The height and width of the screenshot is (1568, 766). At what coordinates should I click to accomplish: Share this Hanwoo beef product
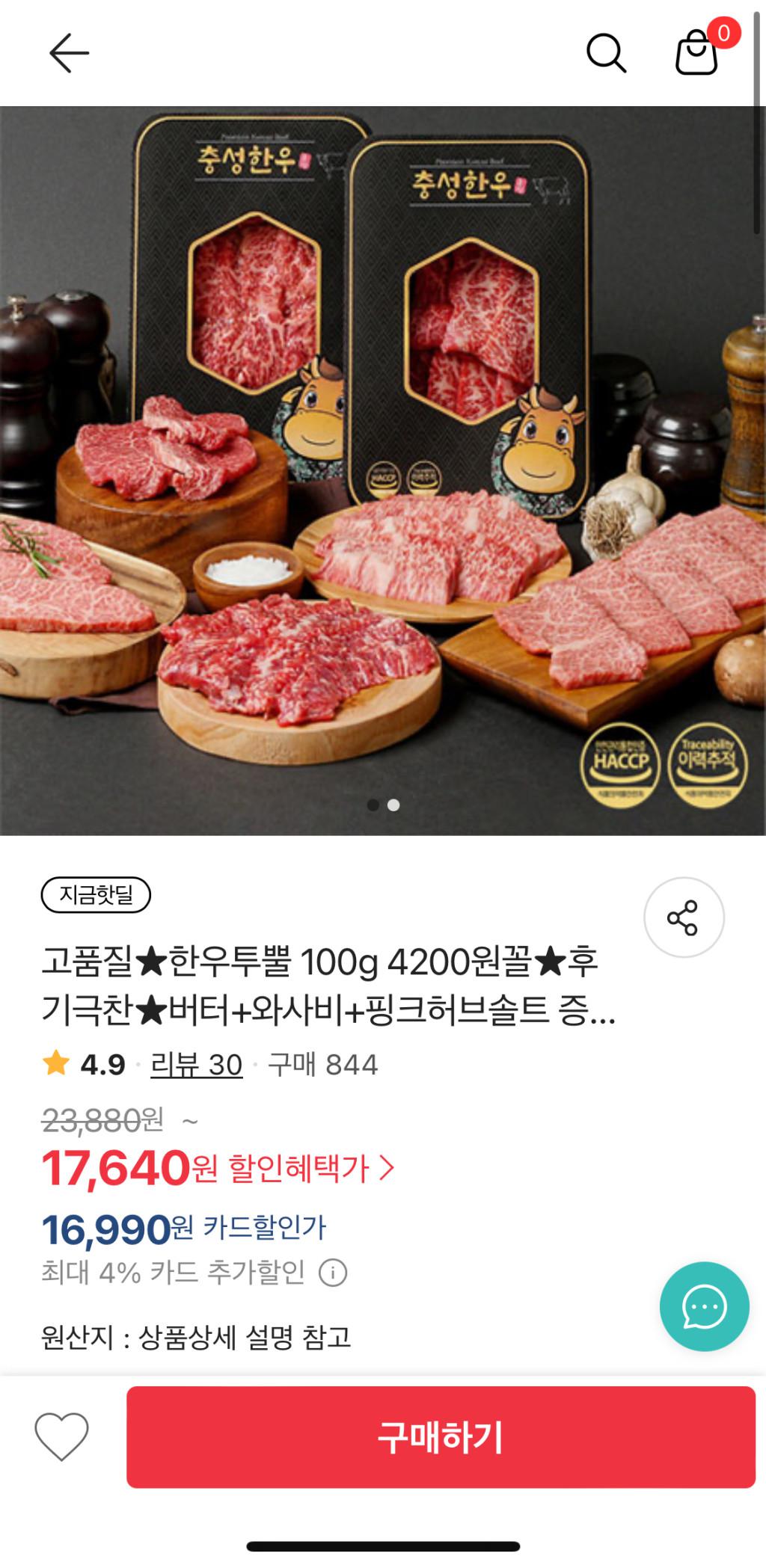[x=683, y=917]
